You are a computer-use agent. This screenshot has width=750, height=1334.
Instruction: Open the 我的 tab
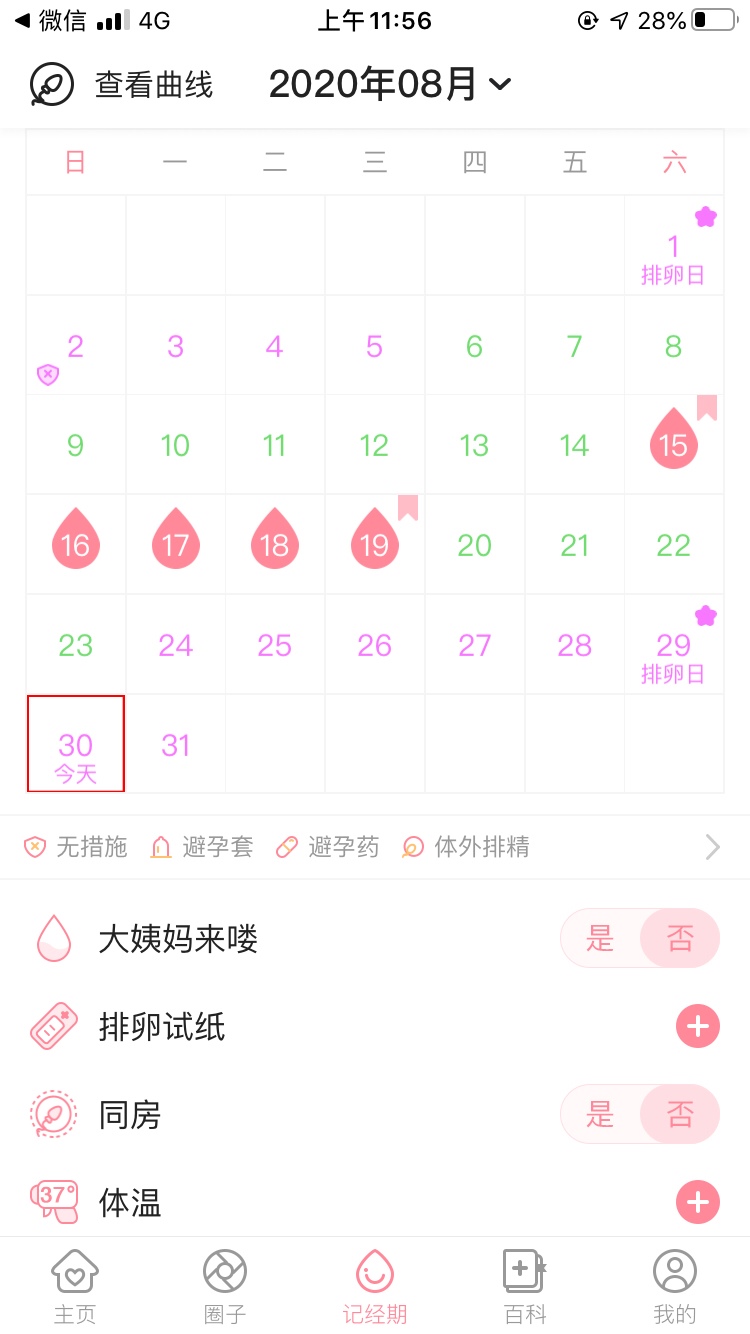coord(674,1286)
